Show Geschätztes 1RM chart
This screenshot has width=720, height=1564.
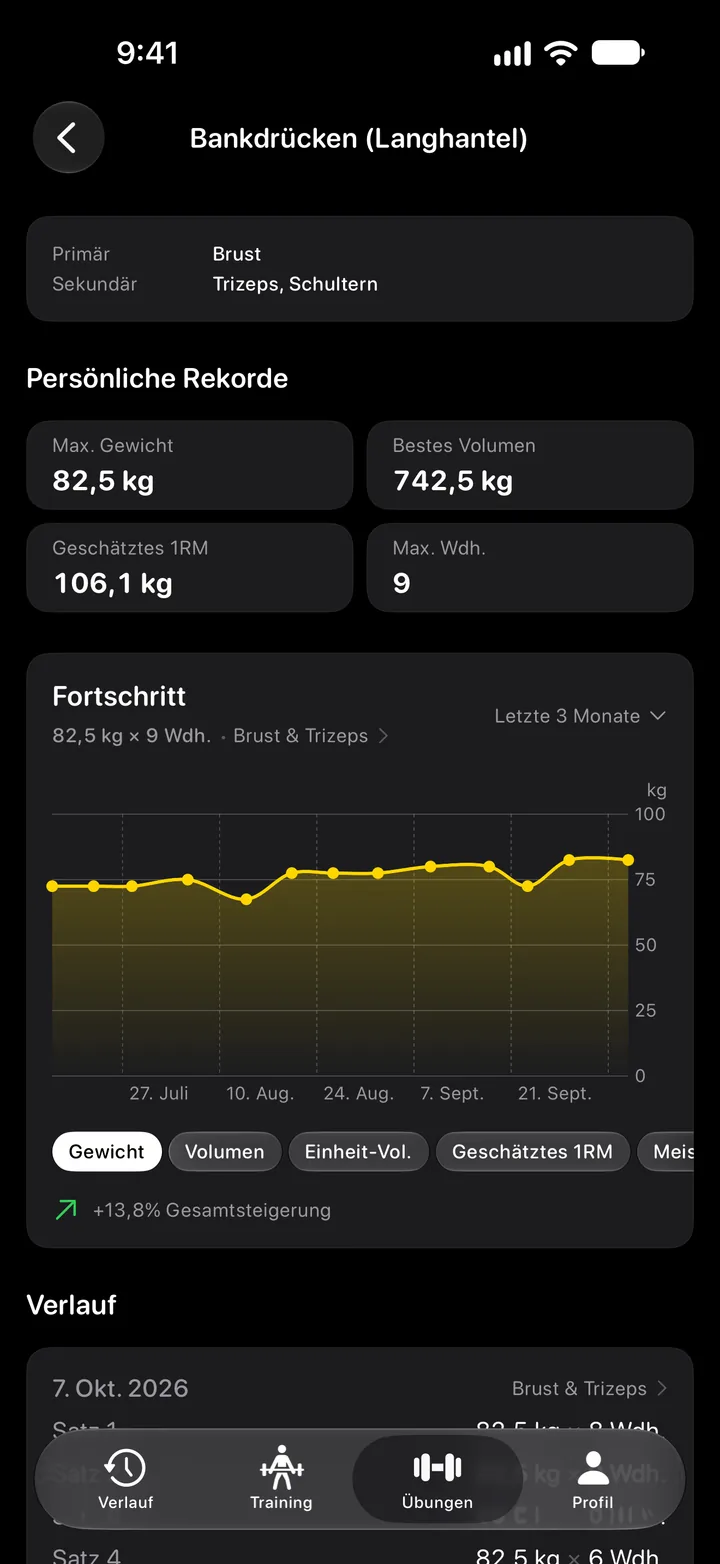point(532,1152)
